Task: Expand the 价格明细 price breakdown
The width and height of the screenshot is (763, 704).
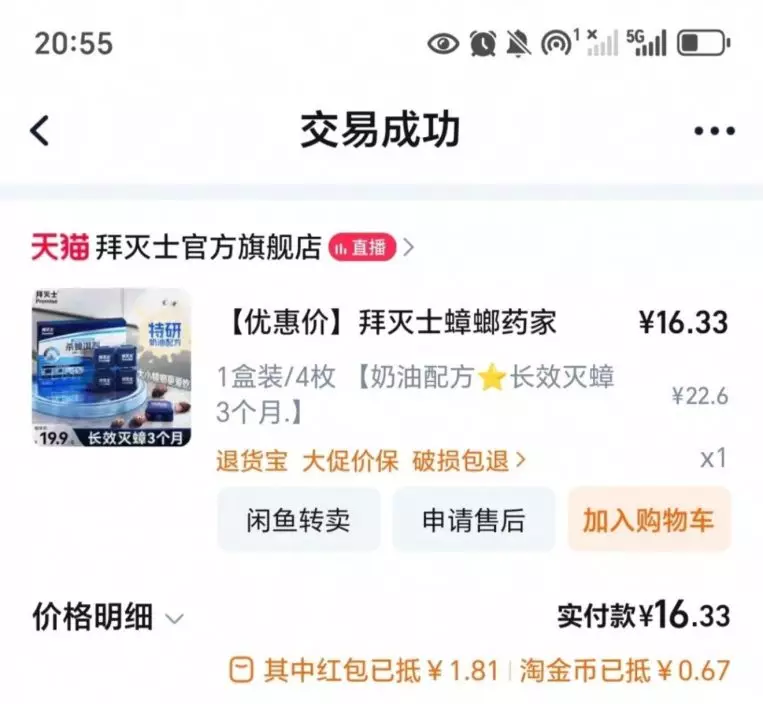Action: [108, 617]
